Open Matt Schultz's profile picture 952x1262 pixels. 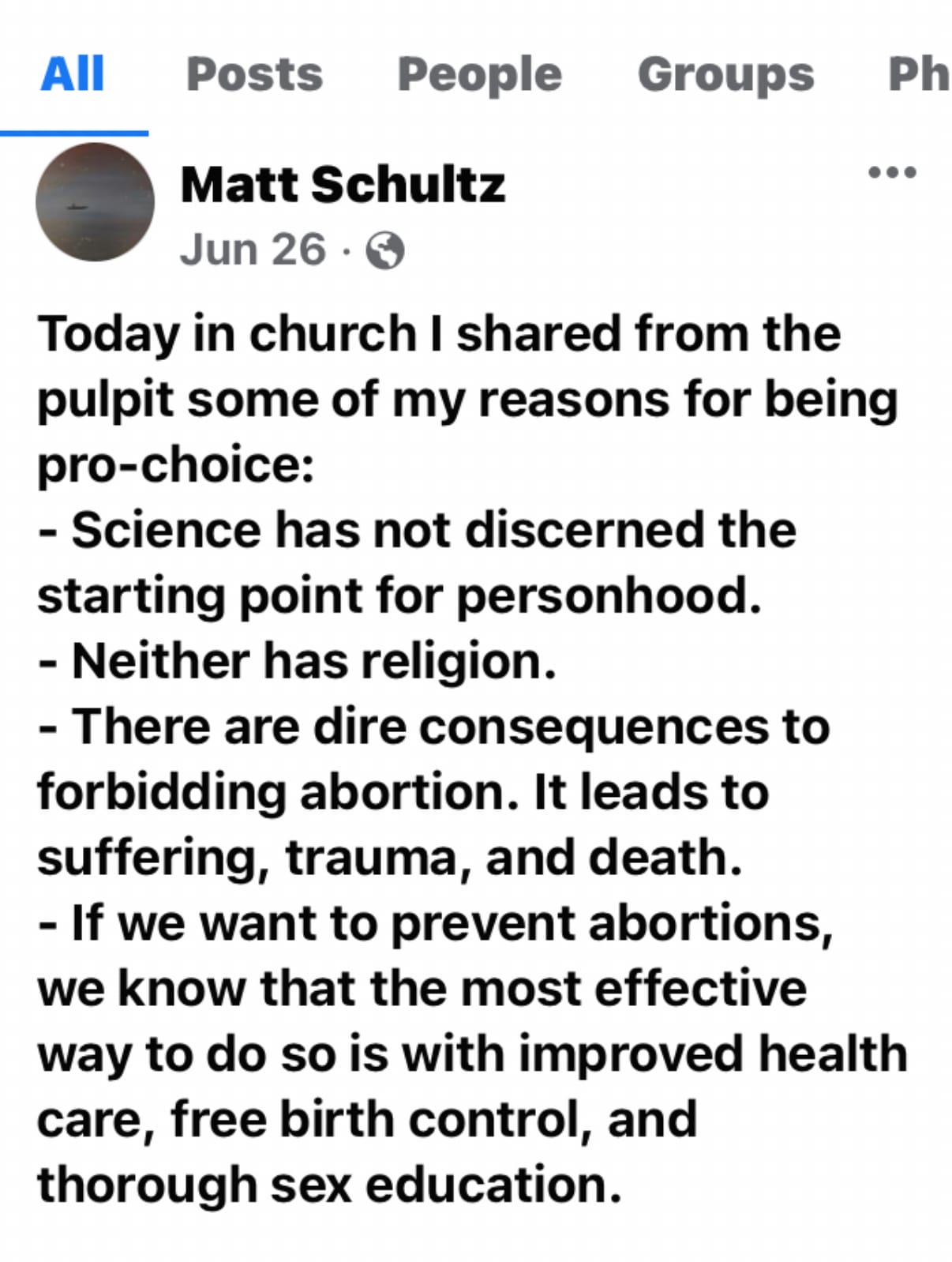click(x=95, y=202)
